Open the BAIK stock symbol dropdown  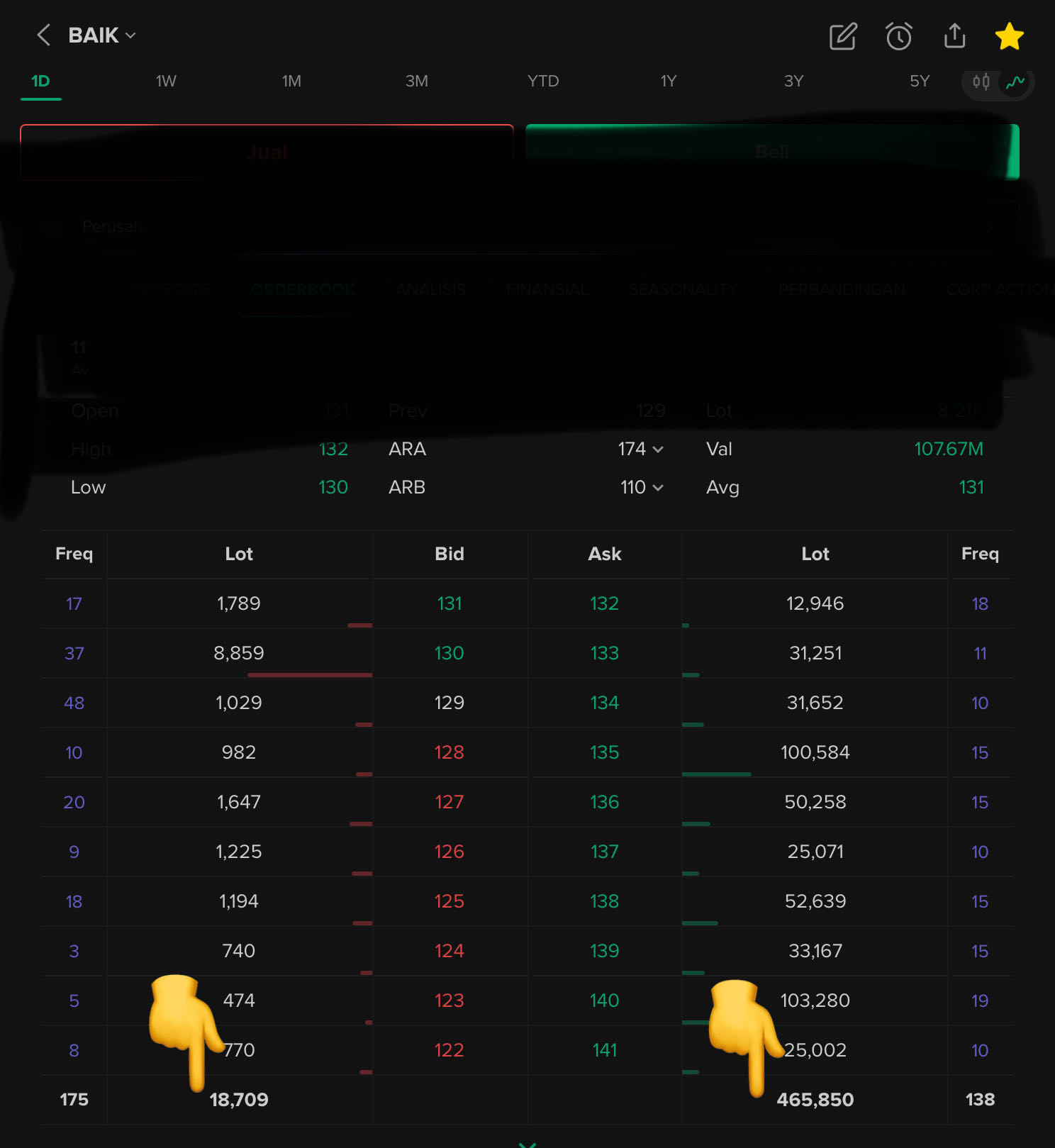click(x=101, y=35)
